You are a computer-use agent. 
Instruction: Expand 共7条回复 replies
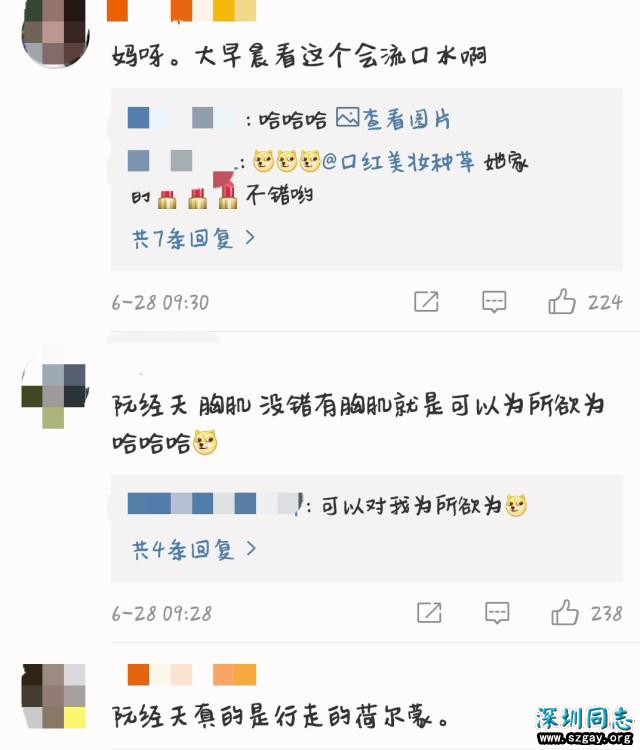click(x=194, y=238)
